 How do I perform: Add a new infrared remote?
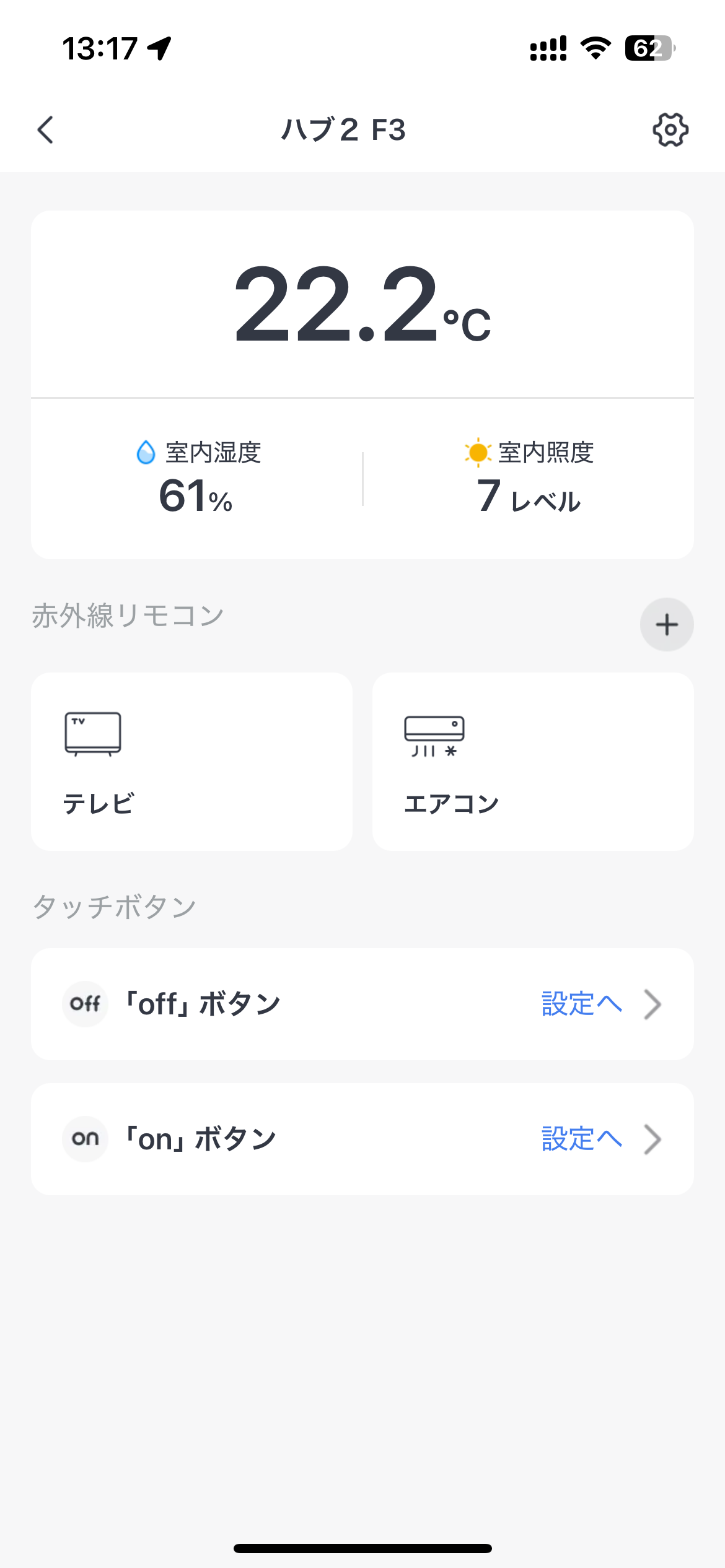click(x=666, y=625)
